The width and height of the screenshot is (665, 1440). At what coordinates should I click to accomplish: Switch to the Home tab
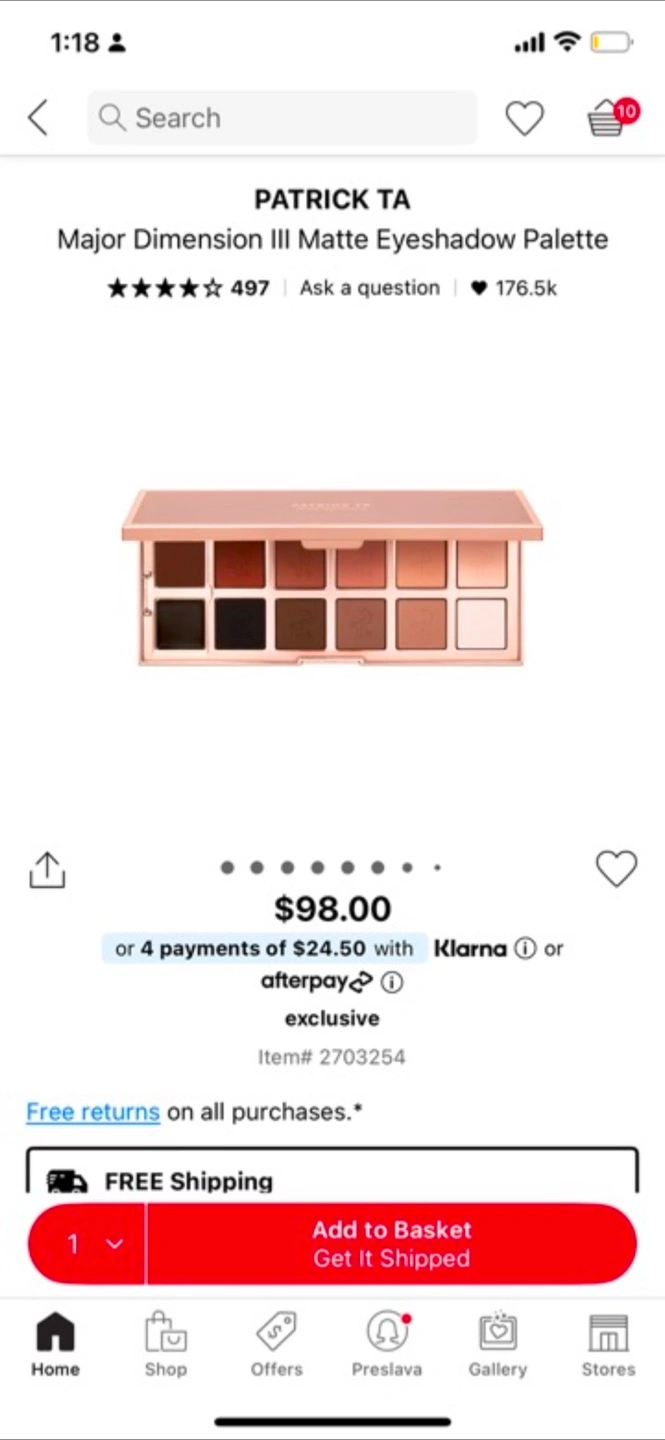click(55, 1345)
